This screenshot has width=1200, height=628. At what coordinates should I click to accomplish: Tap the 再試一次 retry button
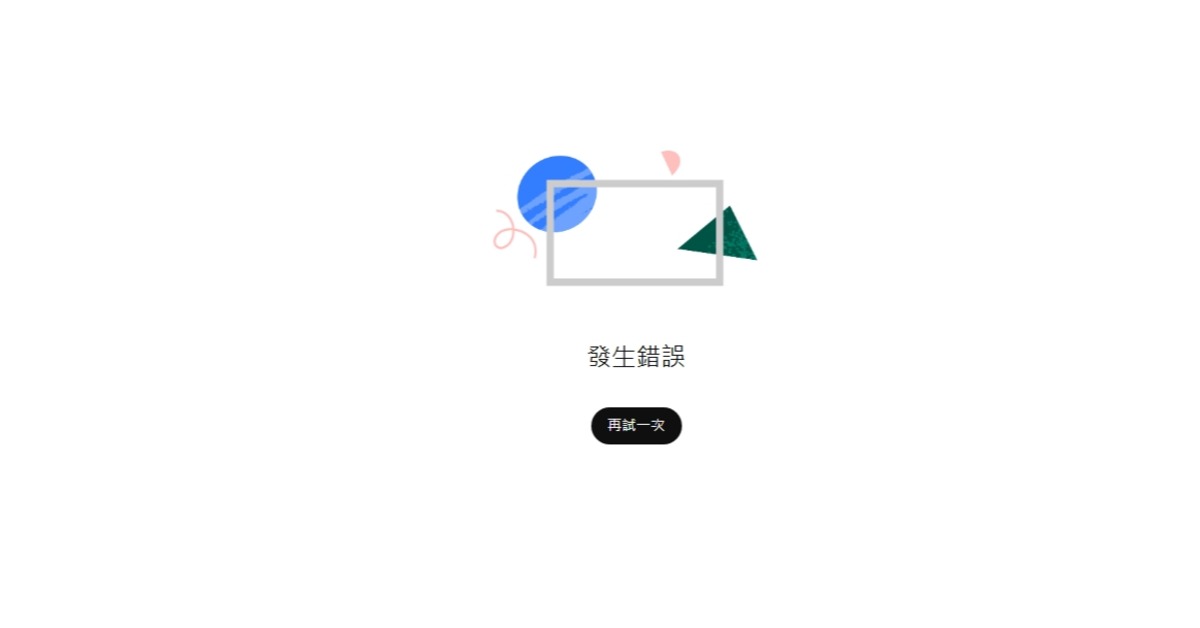(x=636, y=426)
